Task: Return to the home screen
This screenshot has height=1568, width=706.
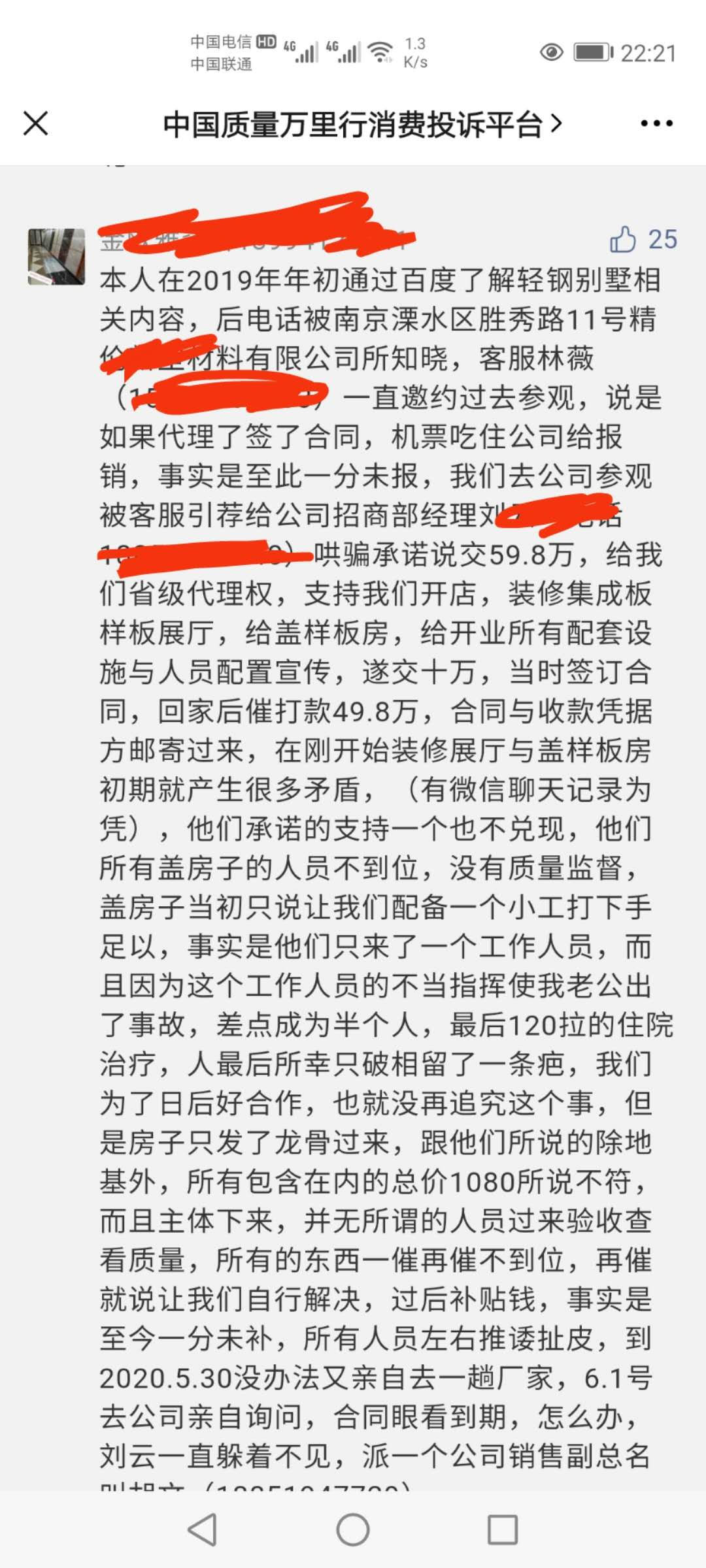Action: click(353, 1529)
